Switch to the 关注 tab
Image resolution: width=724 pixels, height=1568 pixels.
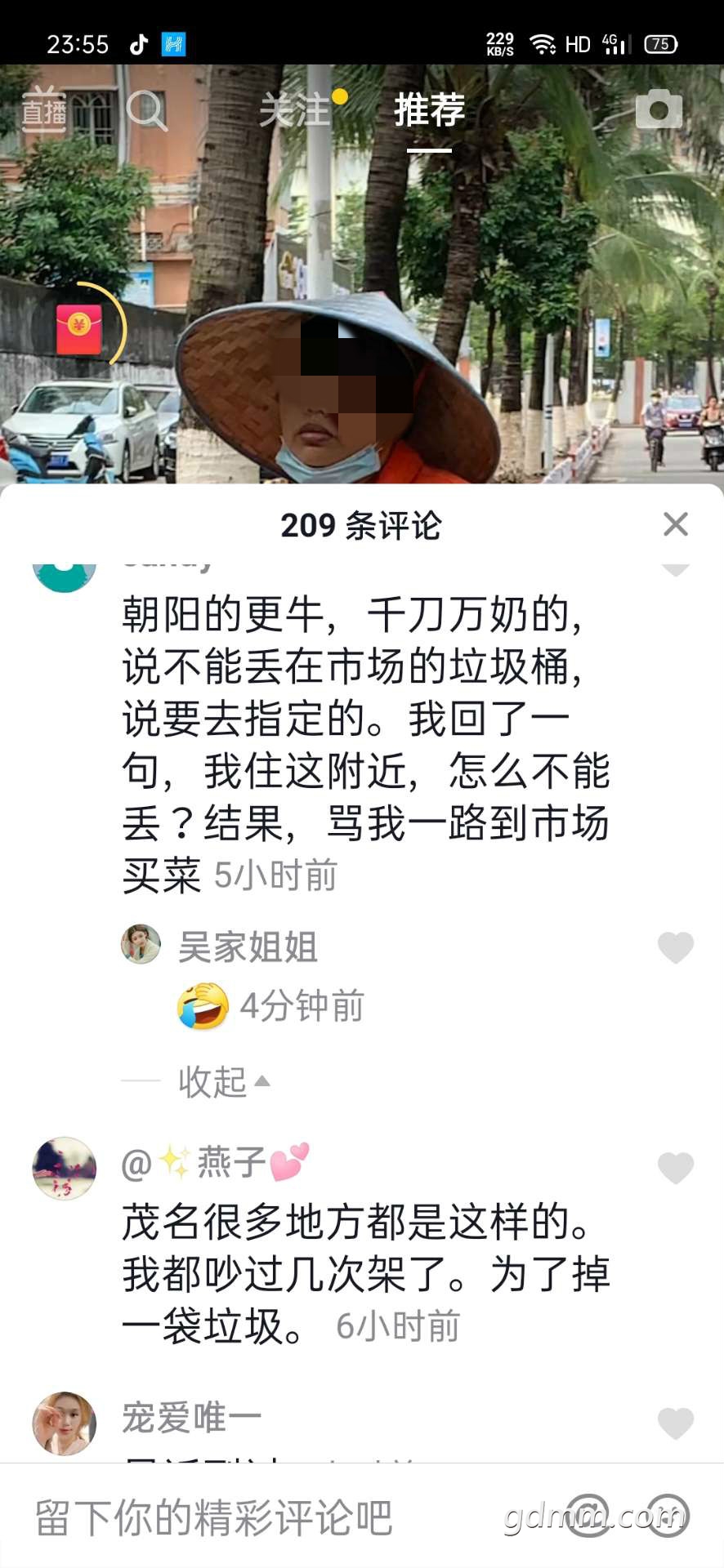tap(294, 109)
